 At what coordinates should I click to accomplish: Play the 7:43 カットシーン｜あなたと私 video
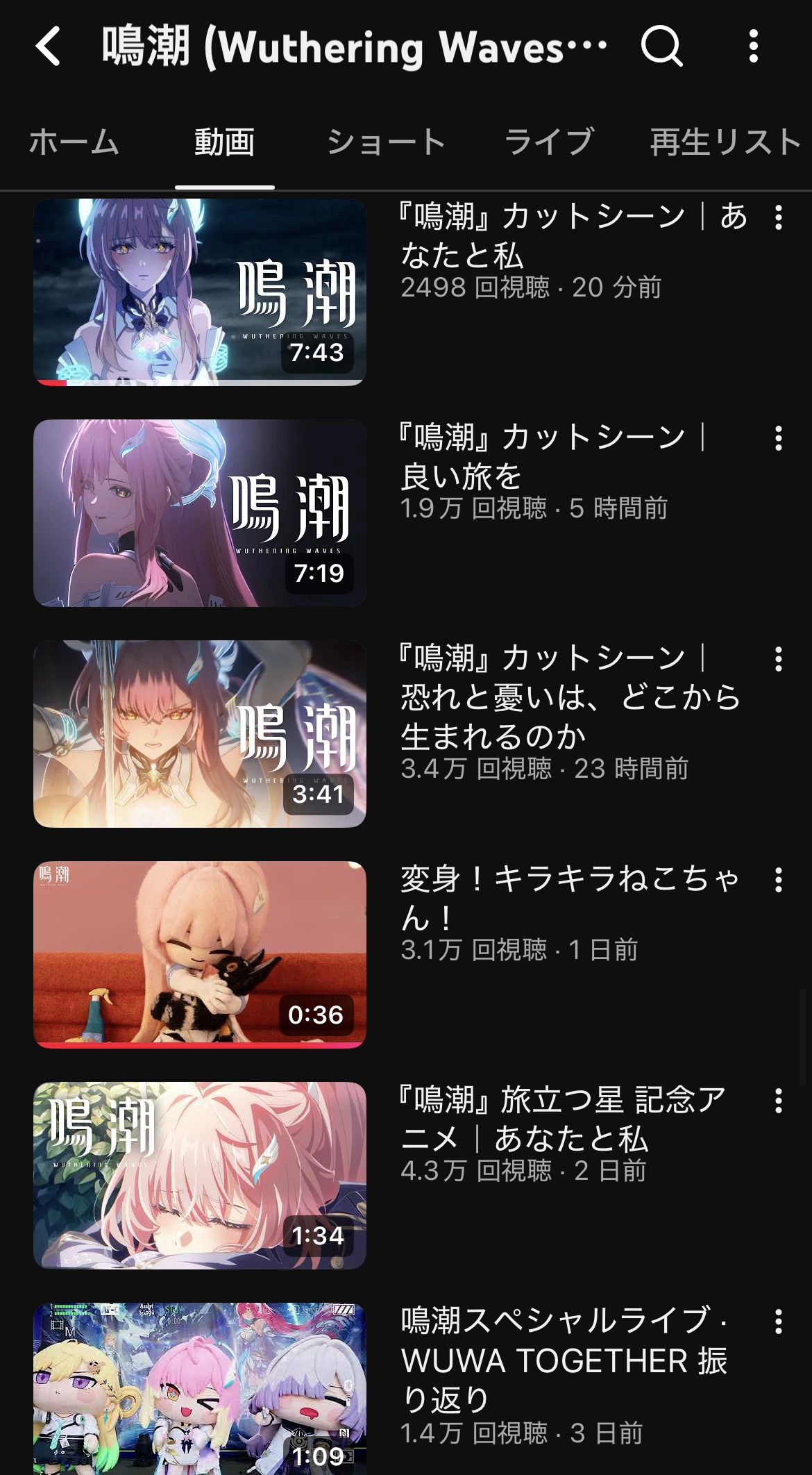[x=200, y=292]
